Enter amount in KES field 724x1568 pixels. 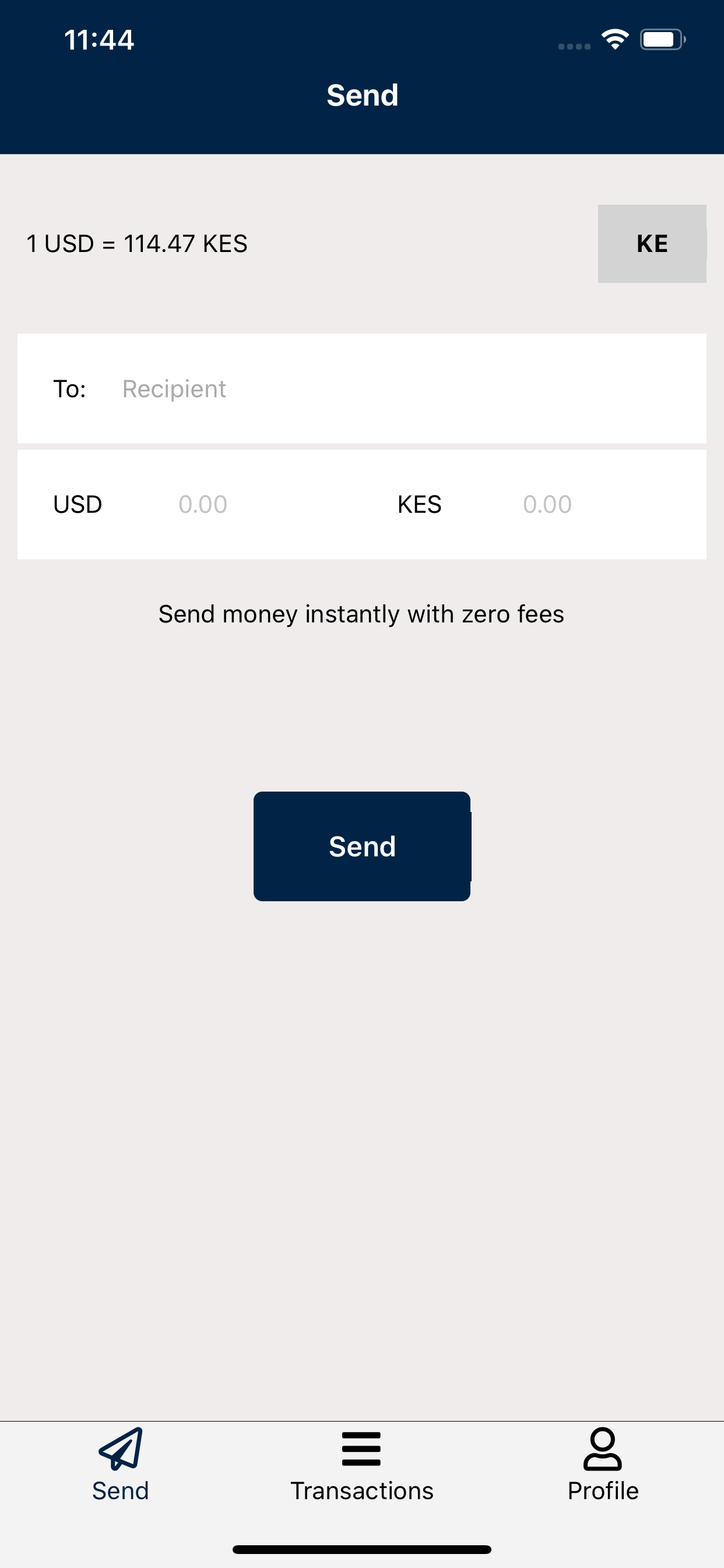[584, 505]
